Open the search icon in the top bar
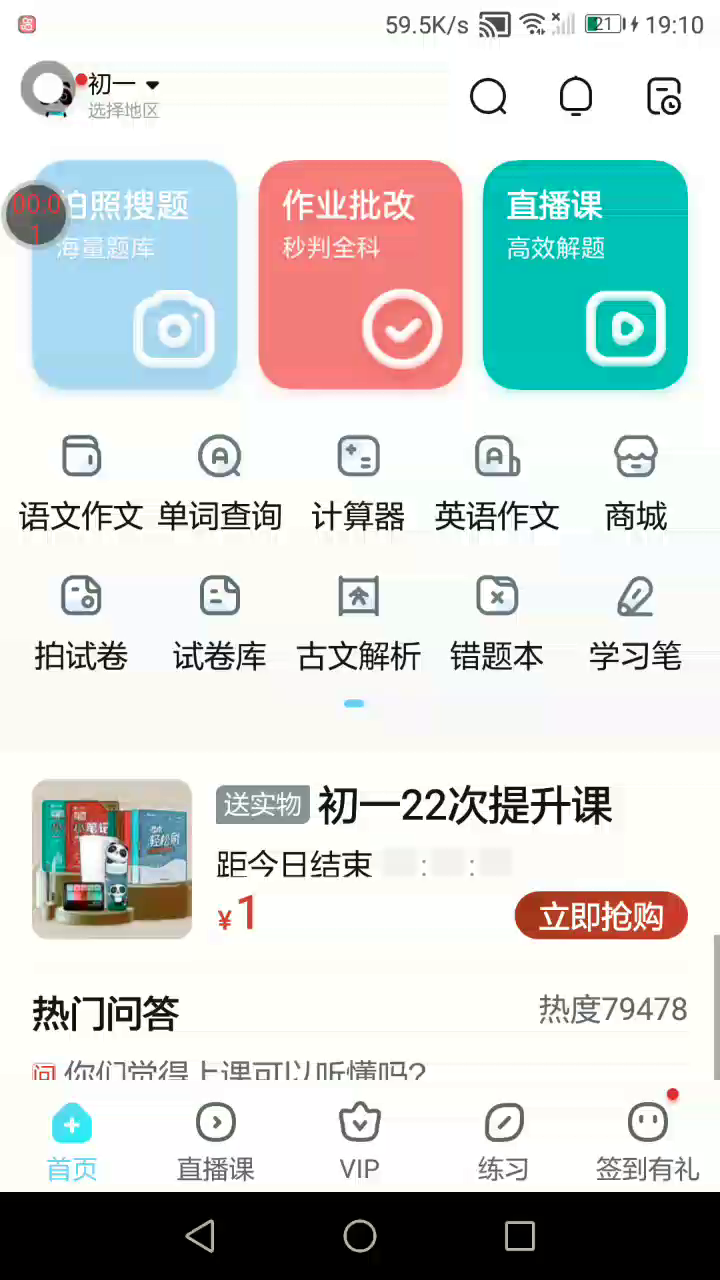 click(488, 97)
